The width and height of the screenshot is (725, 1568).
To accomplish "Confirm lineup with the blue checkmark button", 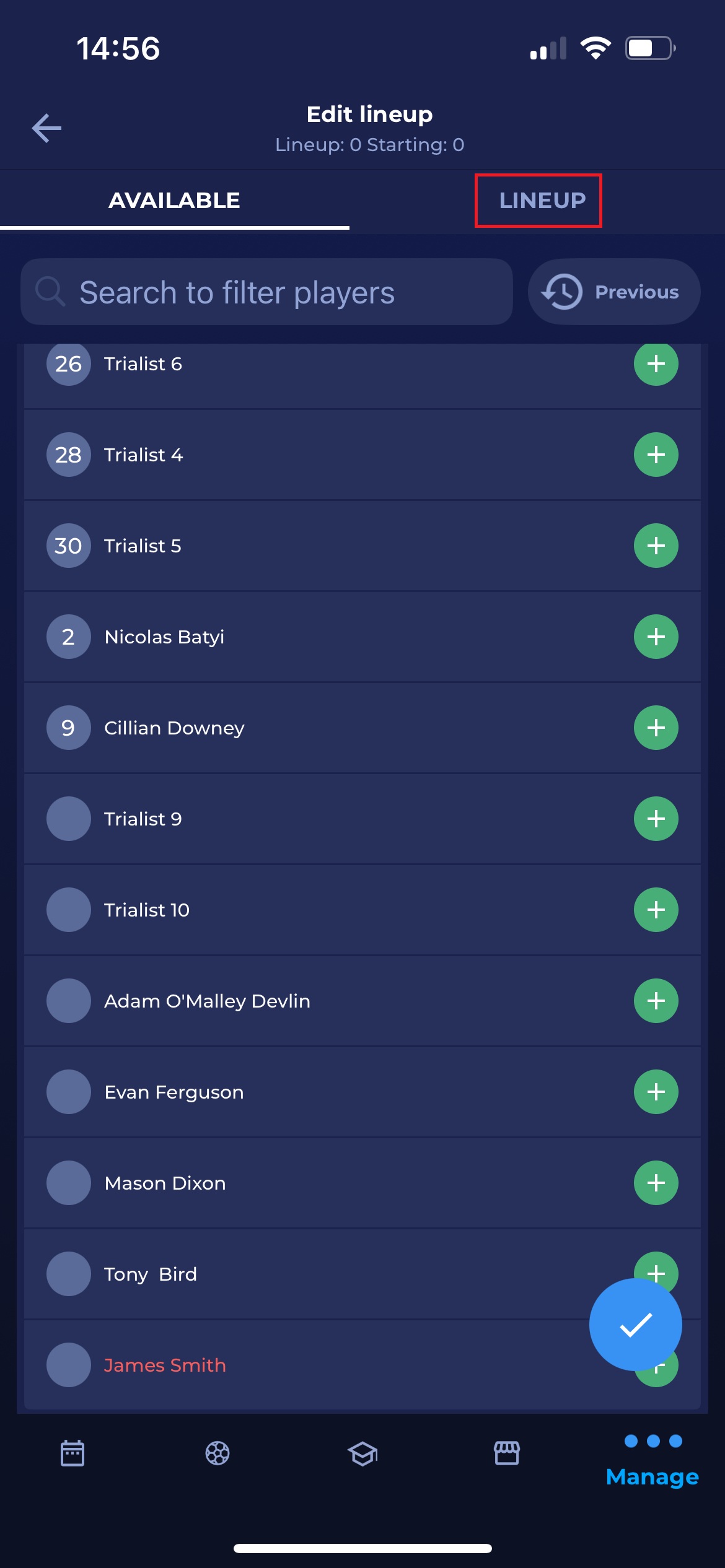I will point(635,1325).
